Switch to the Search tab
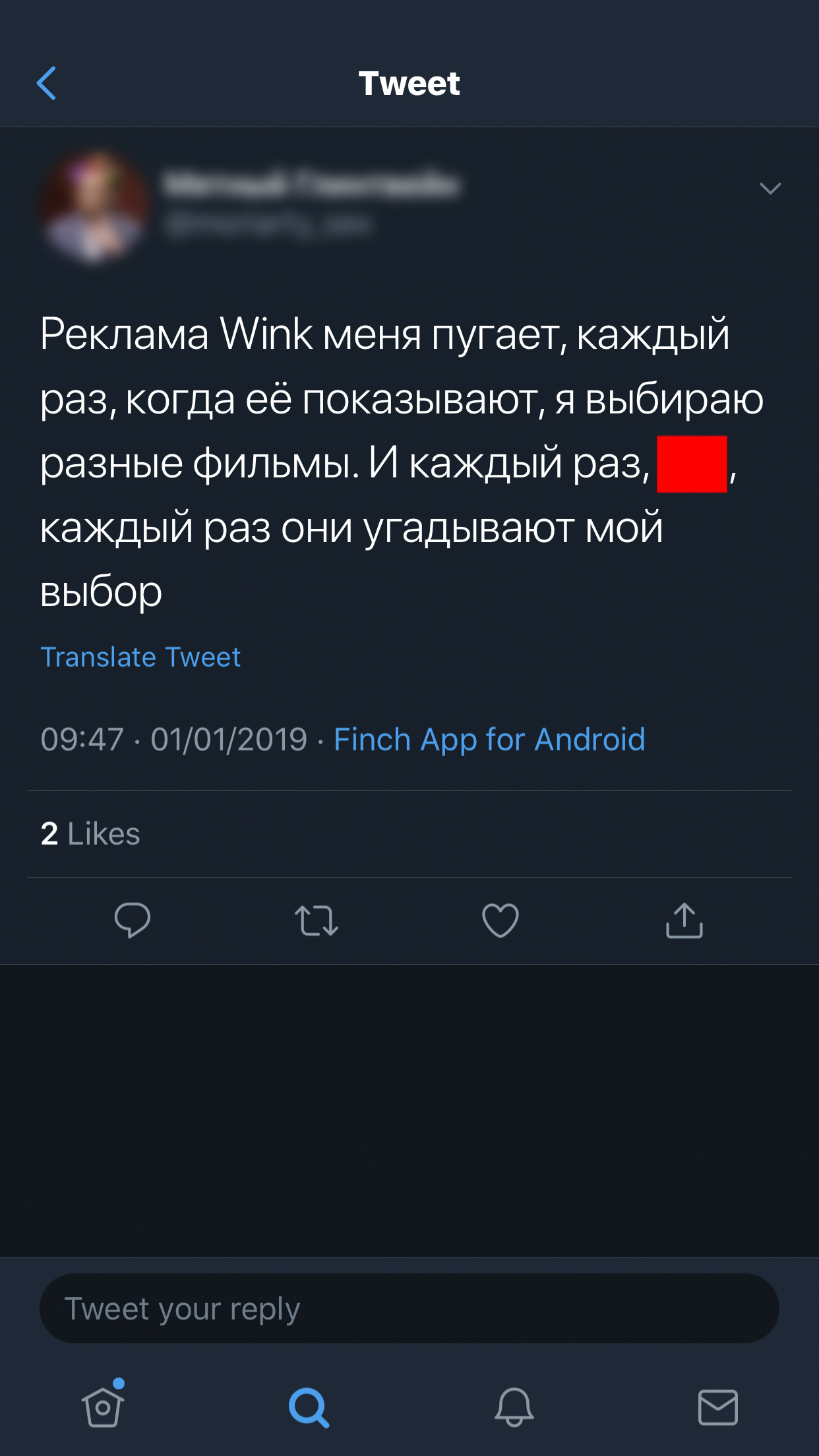Viewport: 819px width, 1456px height. pyautogui.click(x=308, y=1407)
